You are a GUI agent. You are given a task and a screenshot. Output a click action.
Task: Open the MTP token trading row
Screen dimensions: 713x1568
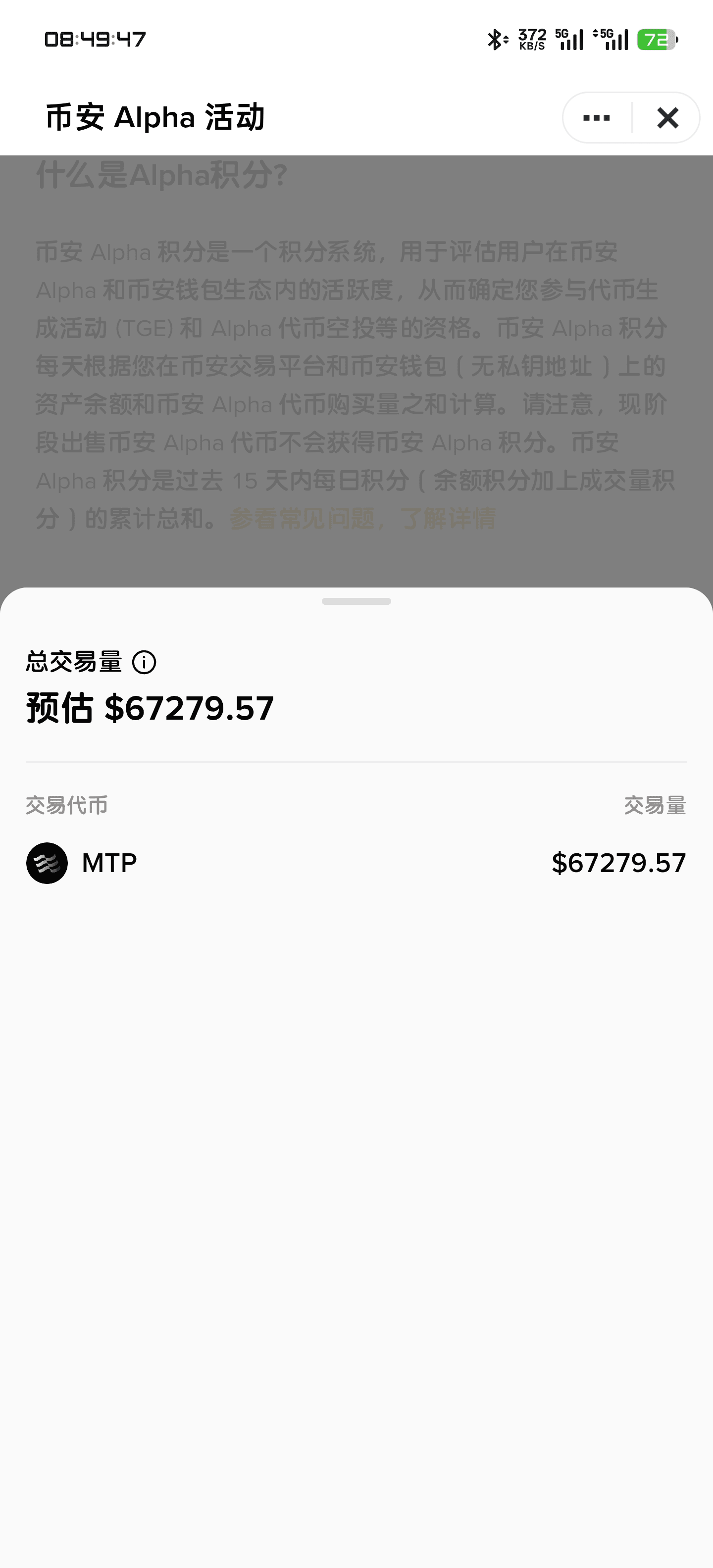coord(356,863)
